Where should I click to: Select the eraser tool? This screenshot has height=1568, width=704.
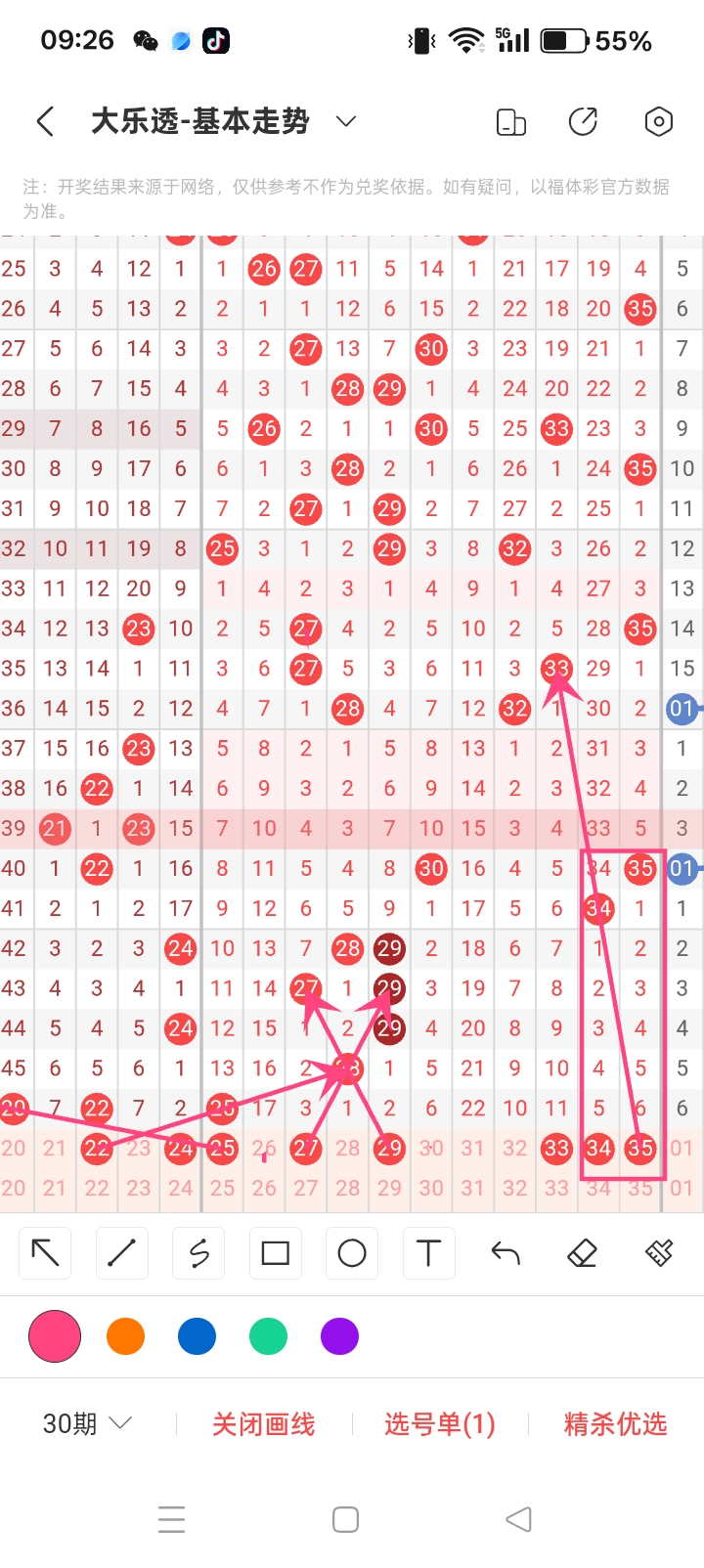(582, 1253)
